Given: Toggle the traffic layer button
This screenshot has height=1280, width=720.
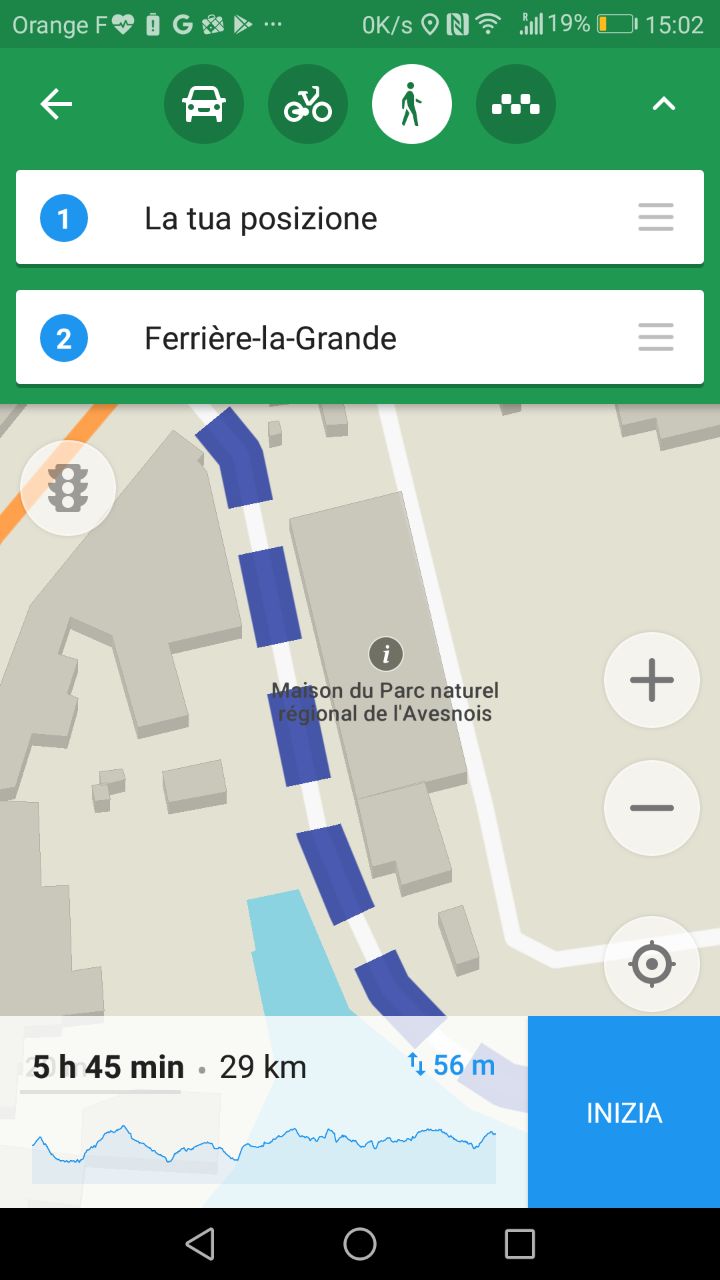Looking at the screenshot, I should coord(68,487).
